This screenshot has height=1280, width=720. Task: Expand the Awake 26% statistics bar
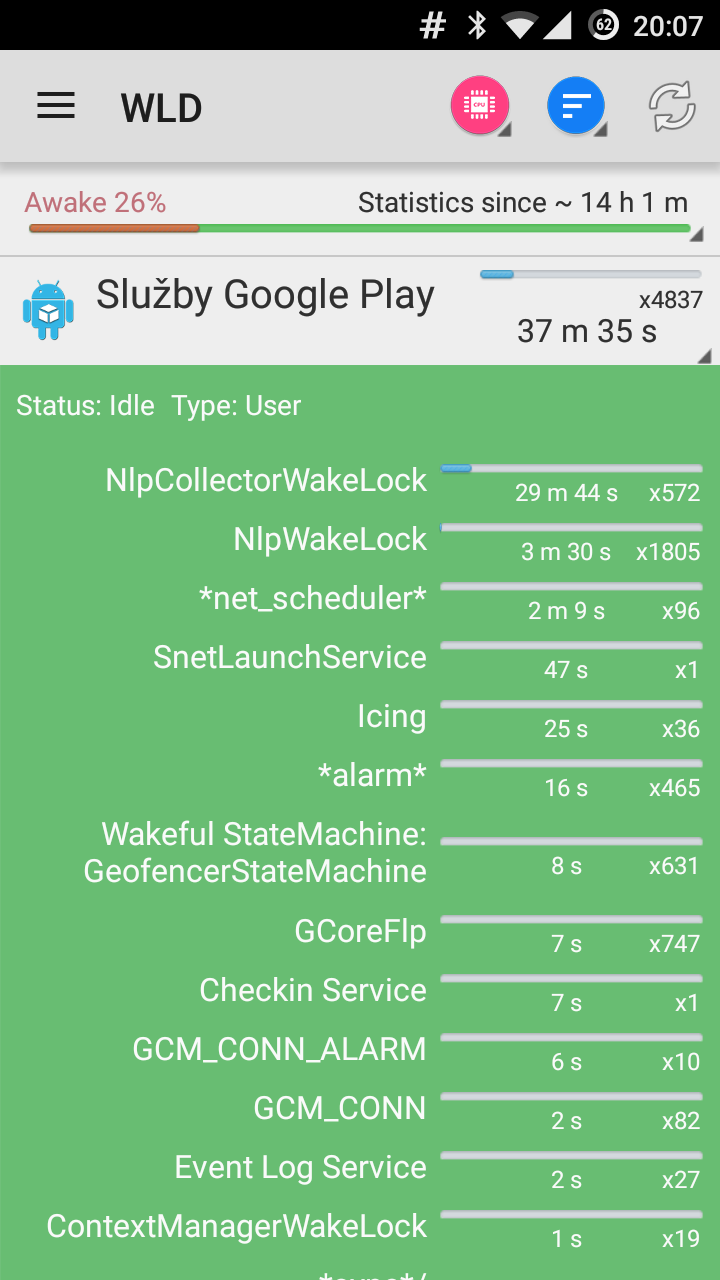pyautogui.click(x=360, y=211)
